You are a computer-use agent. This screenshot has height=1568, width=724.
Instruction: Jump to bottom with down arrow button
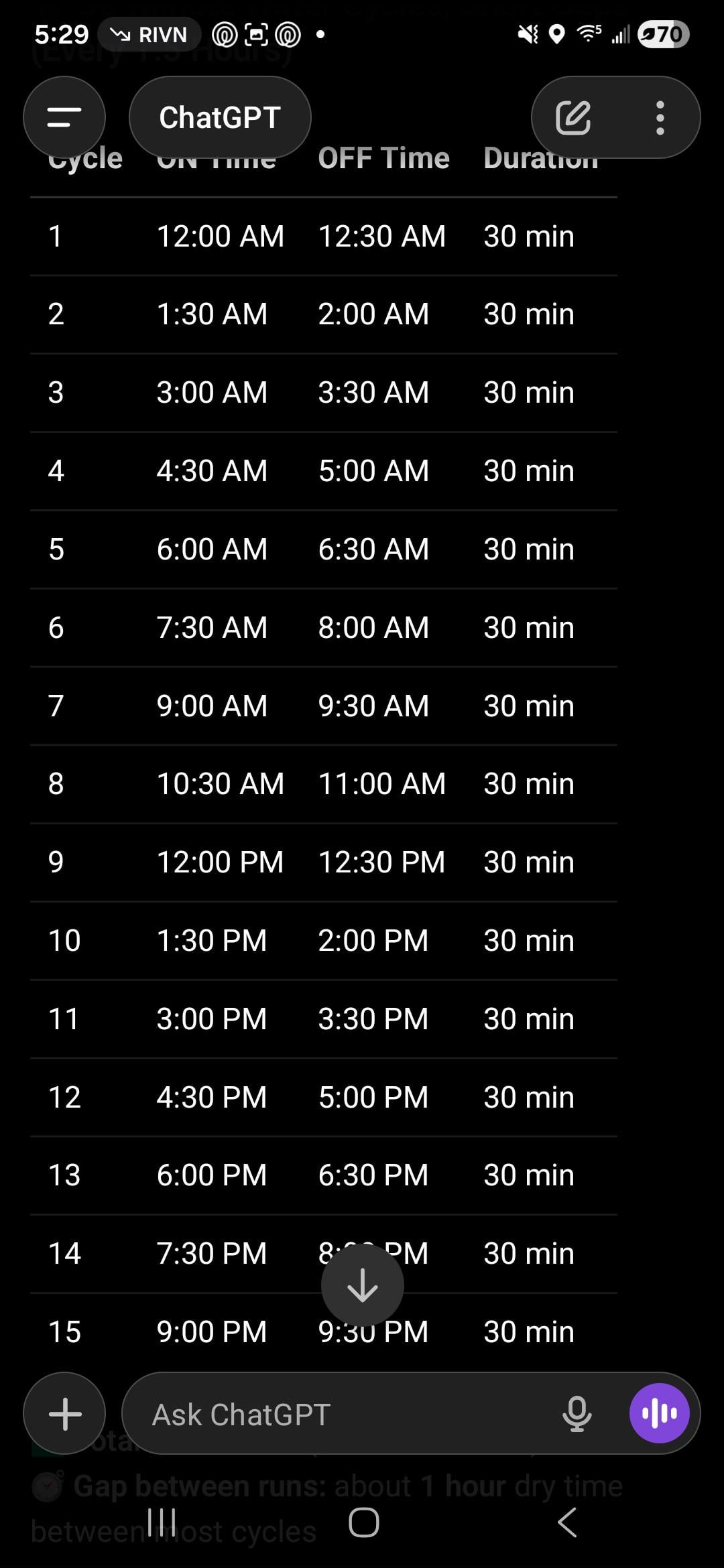pyautogui.click(x=362, y=1285)
